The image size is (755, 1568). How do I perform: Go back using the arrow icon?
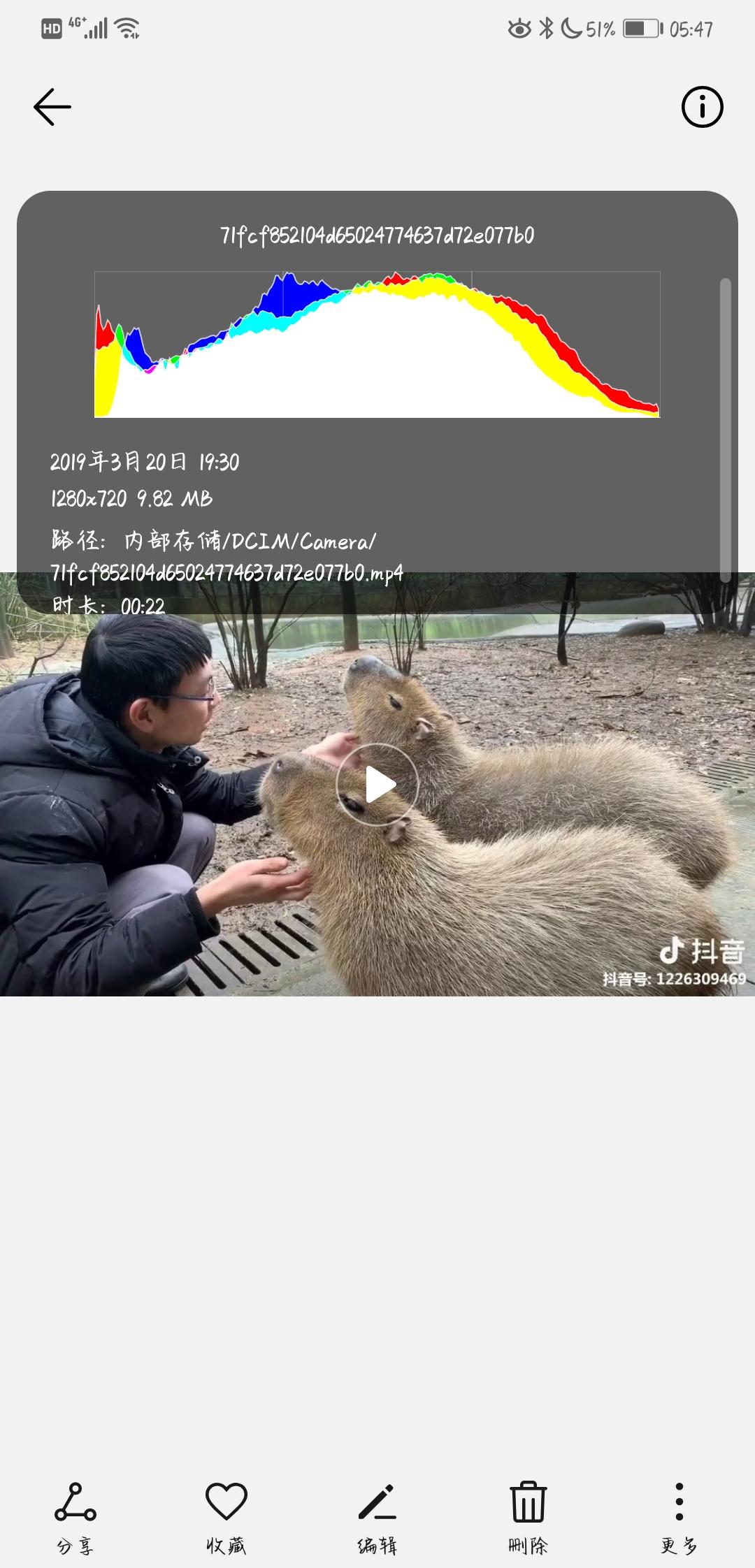52,107
